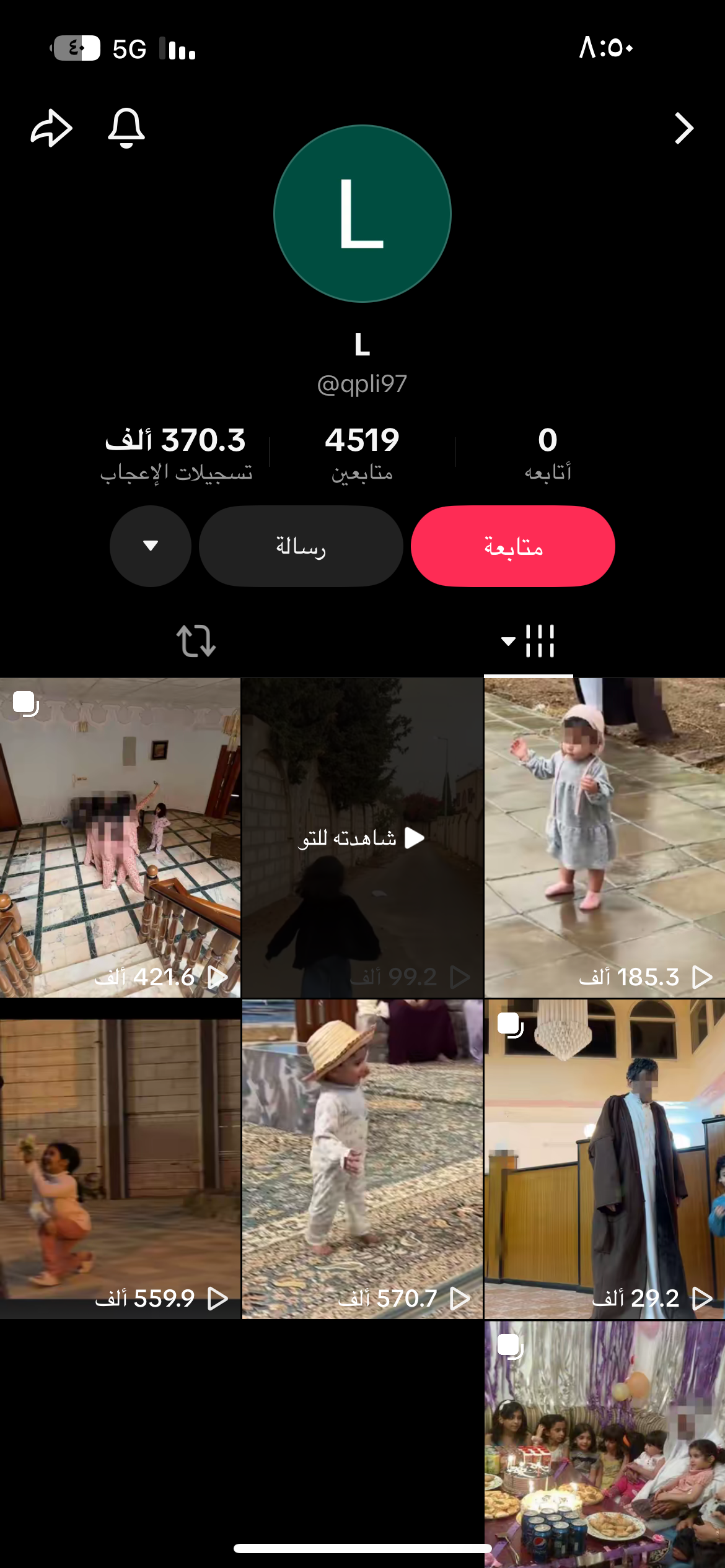Expand the dropdown arrow beside رسالة
The width and height of the screenshot is (725, 1568).
coord(151,546)
